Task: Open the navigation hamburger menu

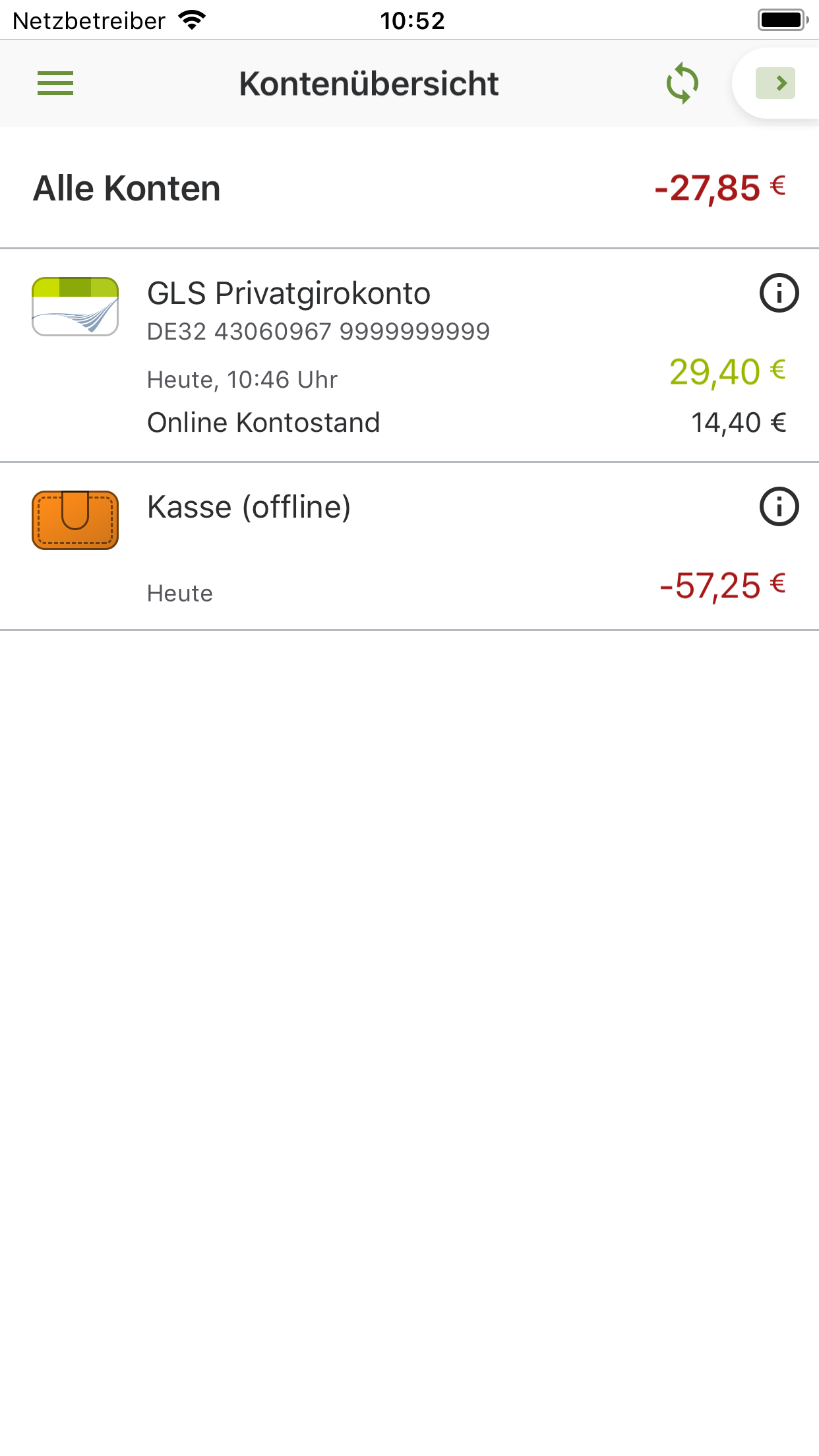Action: point(55,84)
